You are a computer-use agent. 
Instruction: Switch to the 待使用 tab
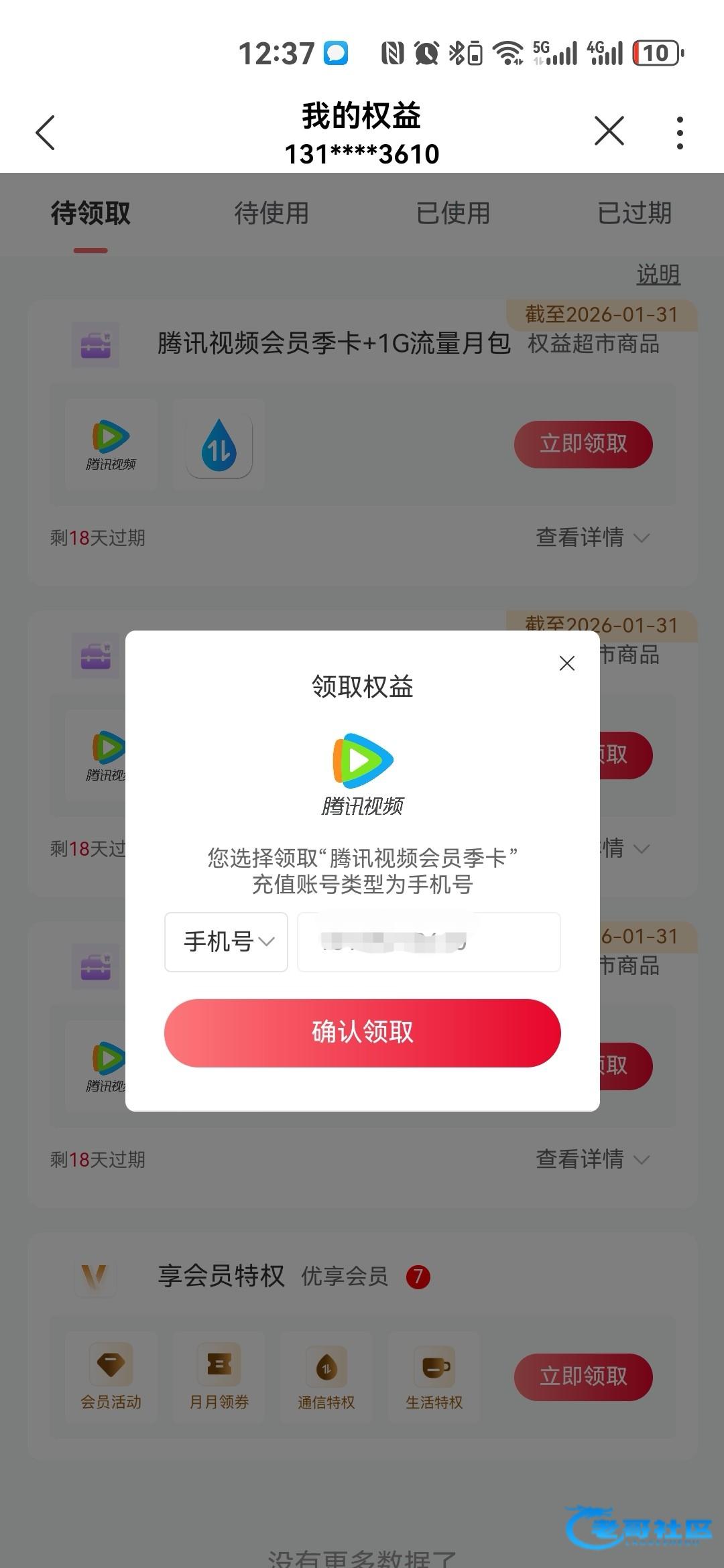pos(271,213)
